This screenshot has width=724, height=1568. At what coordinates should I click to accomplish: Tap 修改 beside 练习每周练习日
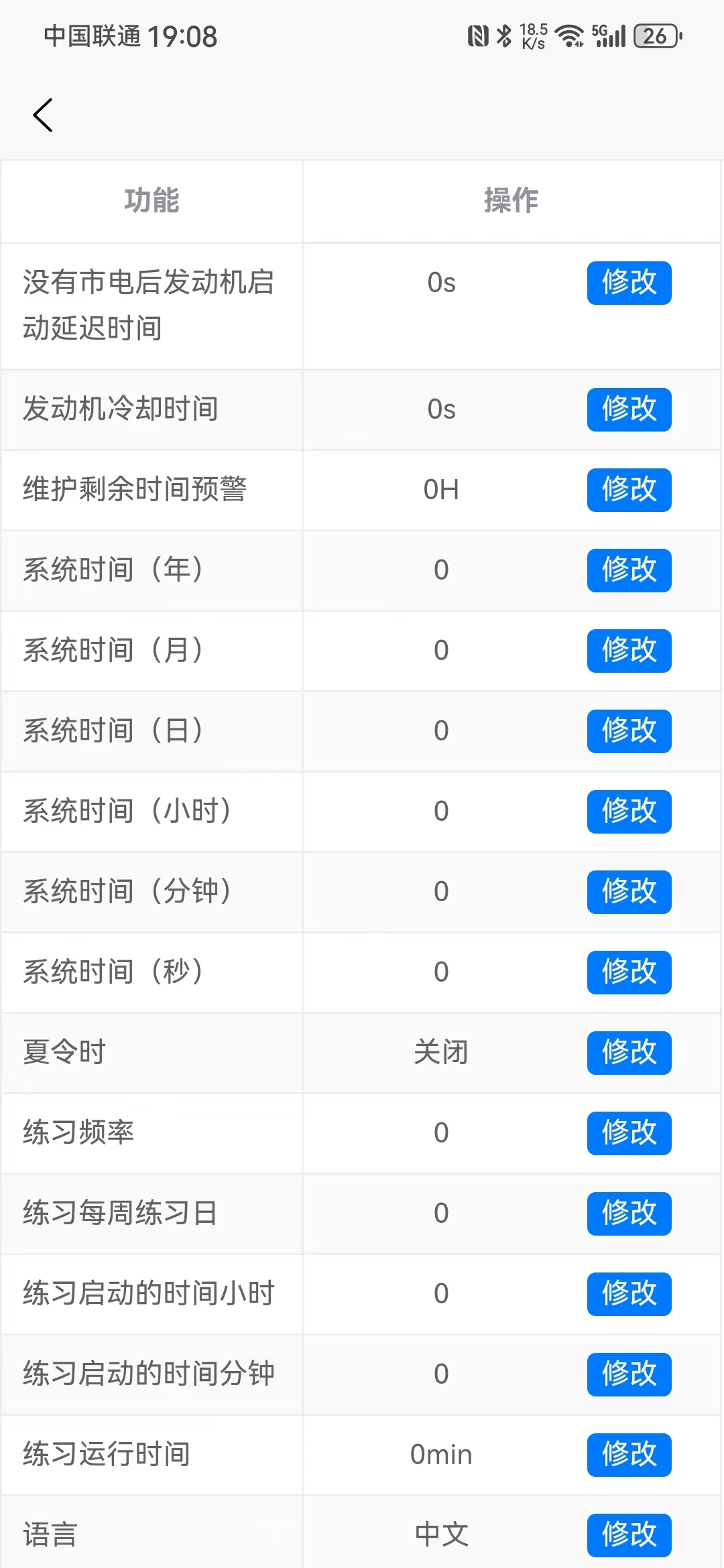tap(629, 1214)
